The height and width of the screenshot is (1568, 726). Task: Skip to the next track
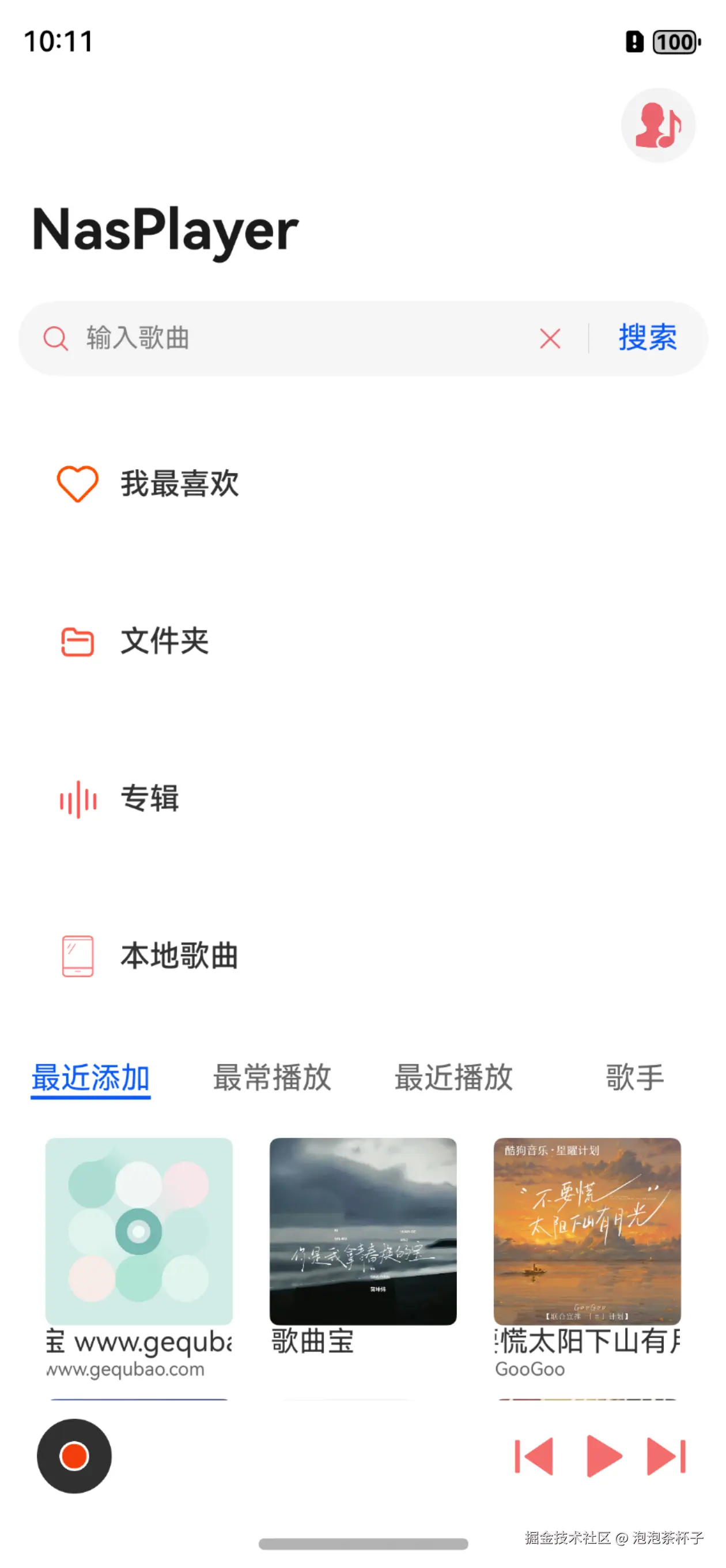[666, 1456]
